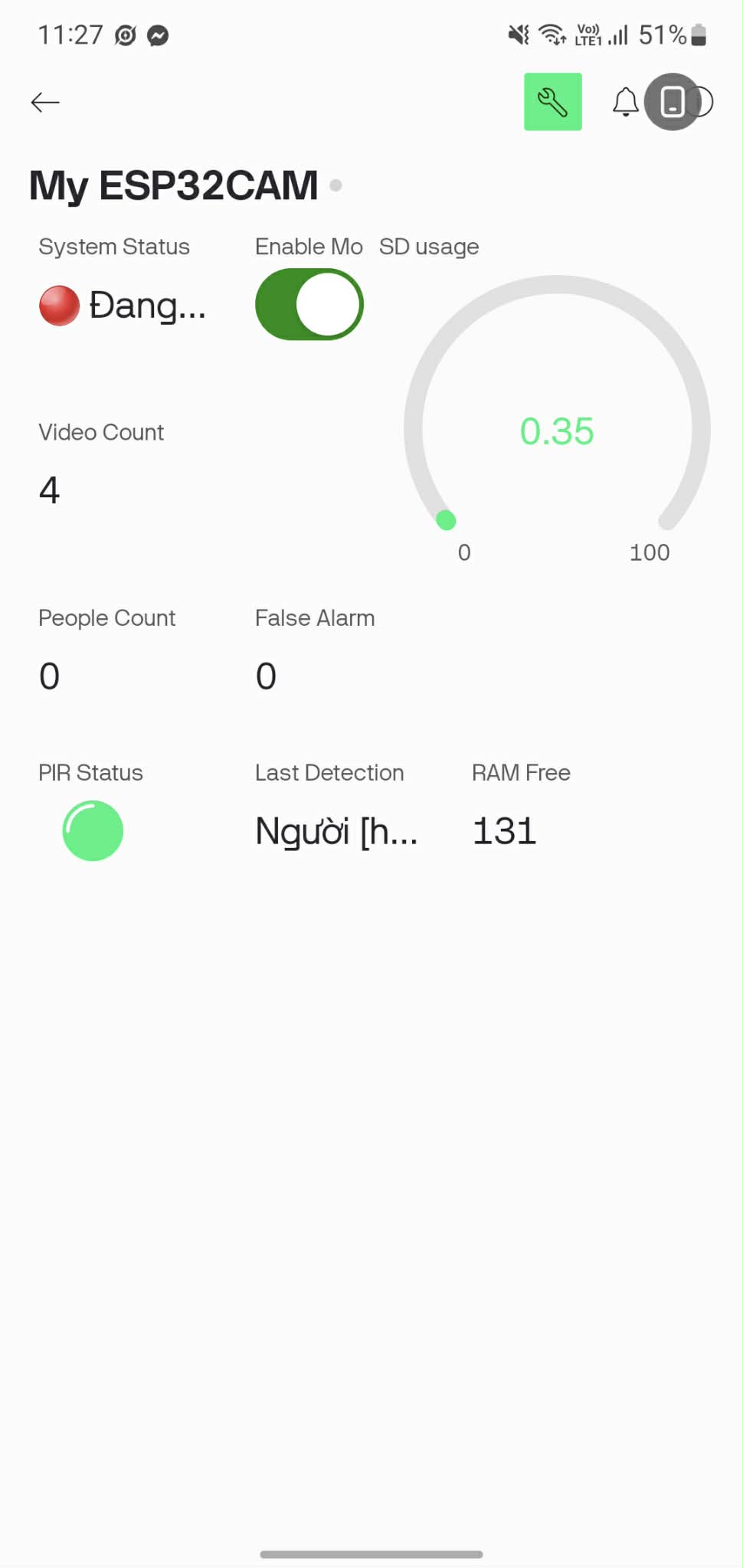Tap the SD usage gauge showing 0.35
Screen dimensions: 743x1568
tap(557, 431)
